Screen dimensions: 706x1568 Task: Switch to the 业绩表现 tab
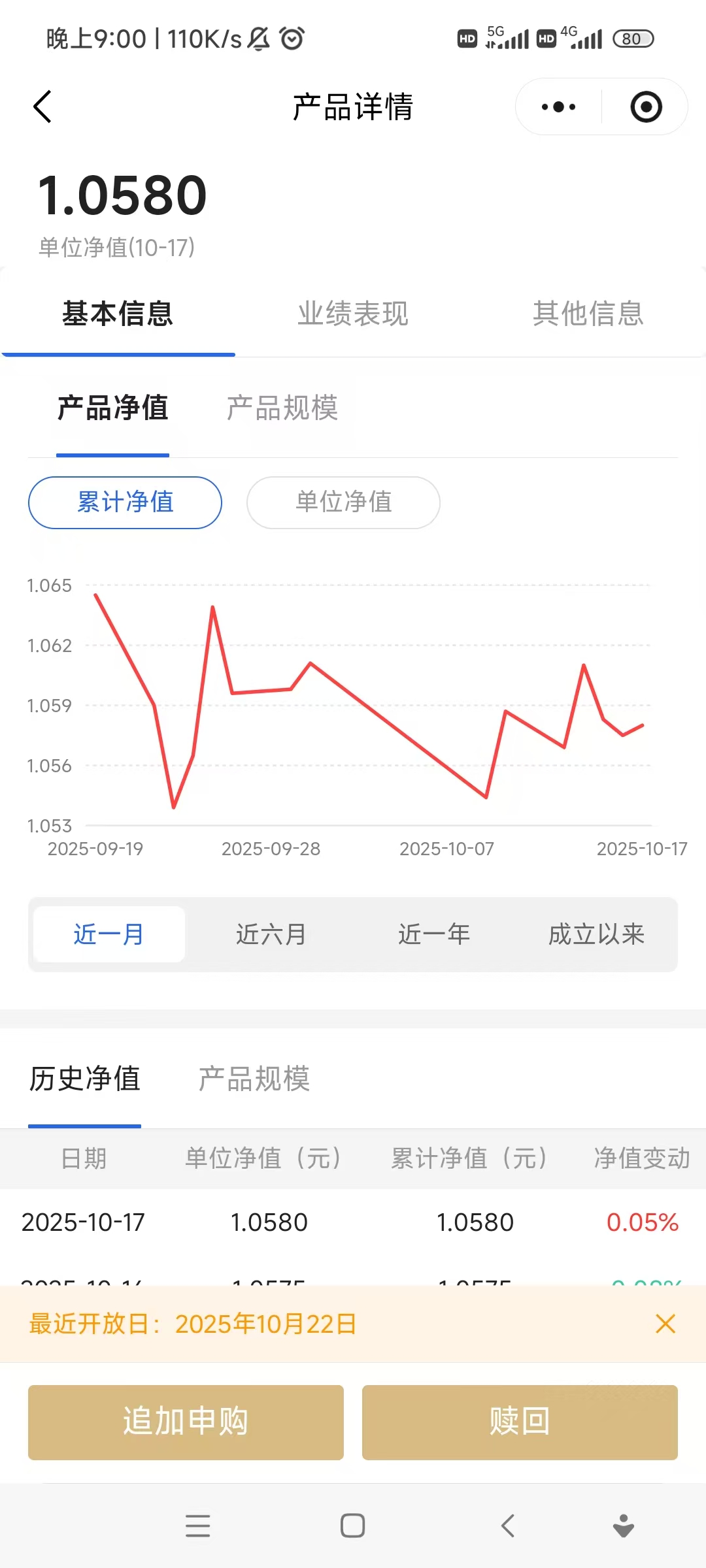pyautogui.click(x=353, y=314)
